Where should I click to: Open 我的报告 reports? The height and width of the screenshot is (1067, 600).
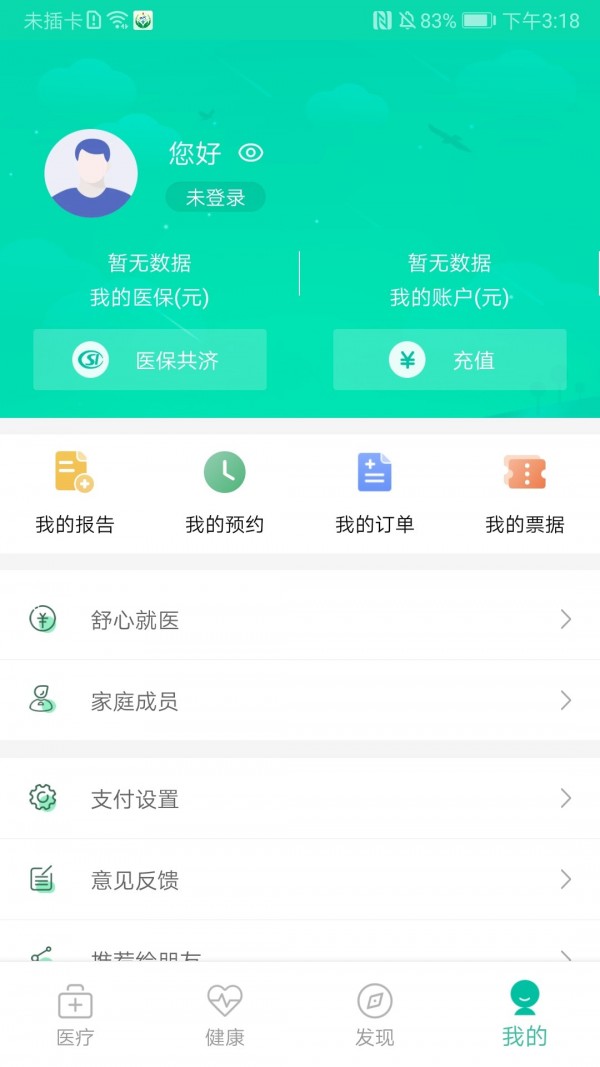pos(75,492)
